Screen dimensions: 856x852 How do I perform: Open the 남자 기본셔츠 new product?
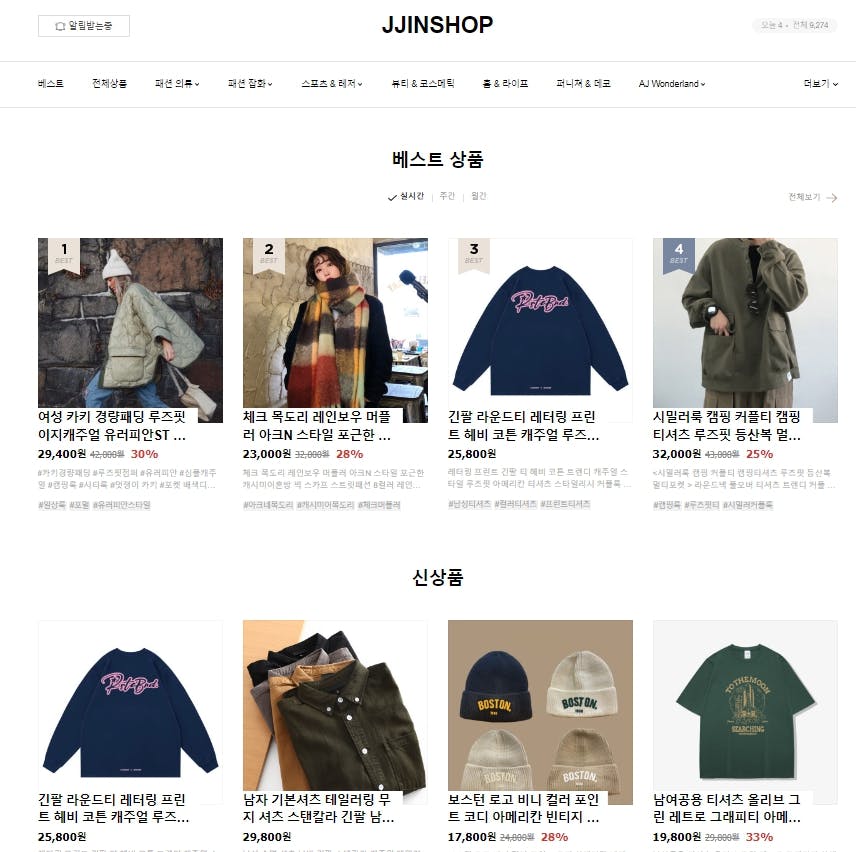coord(335,712)
